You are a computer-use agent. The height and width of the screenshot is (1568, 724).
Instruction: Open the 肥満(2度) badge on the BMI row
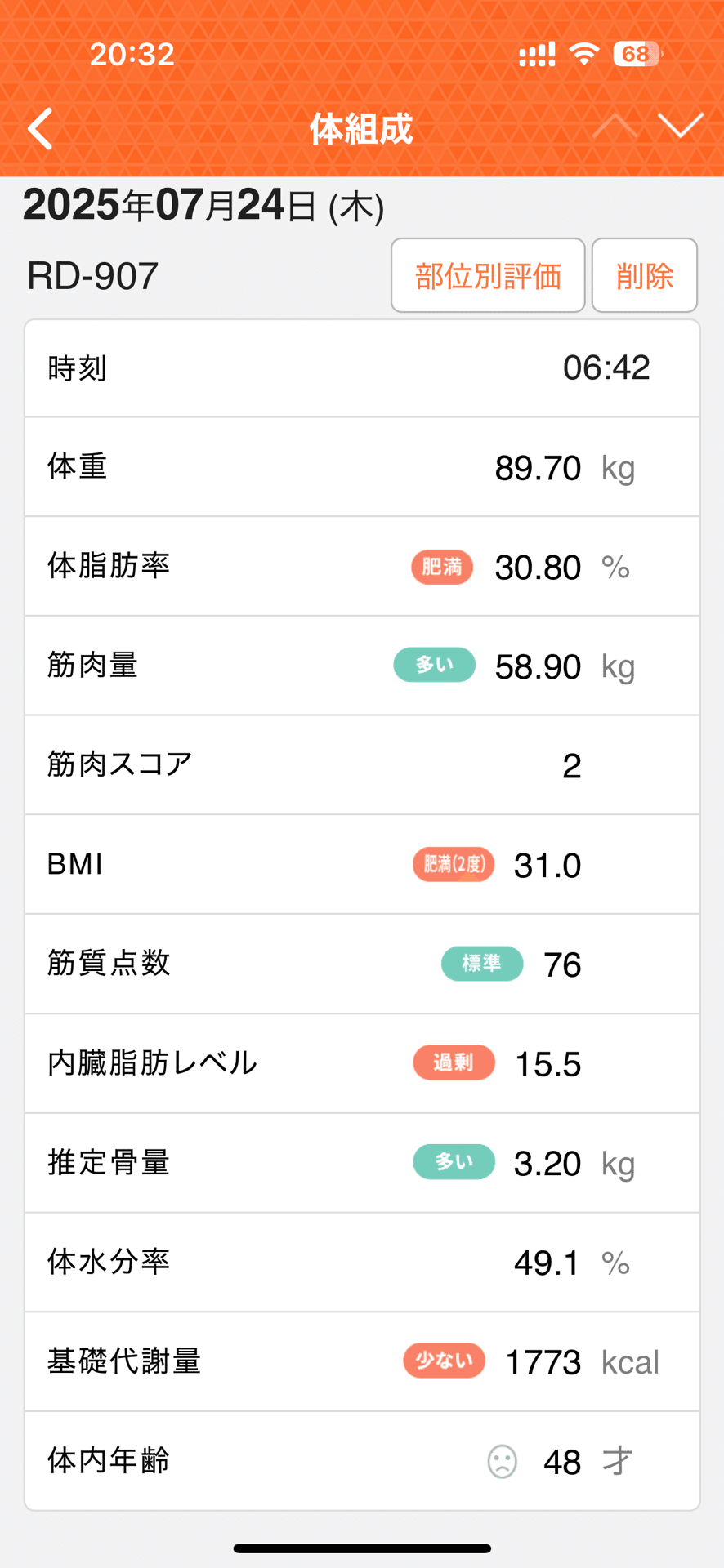(x=453, y=865)
